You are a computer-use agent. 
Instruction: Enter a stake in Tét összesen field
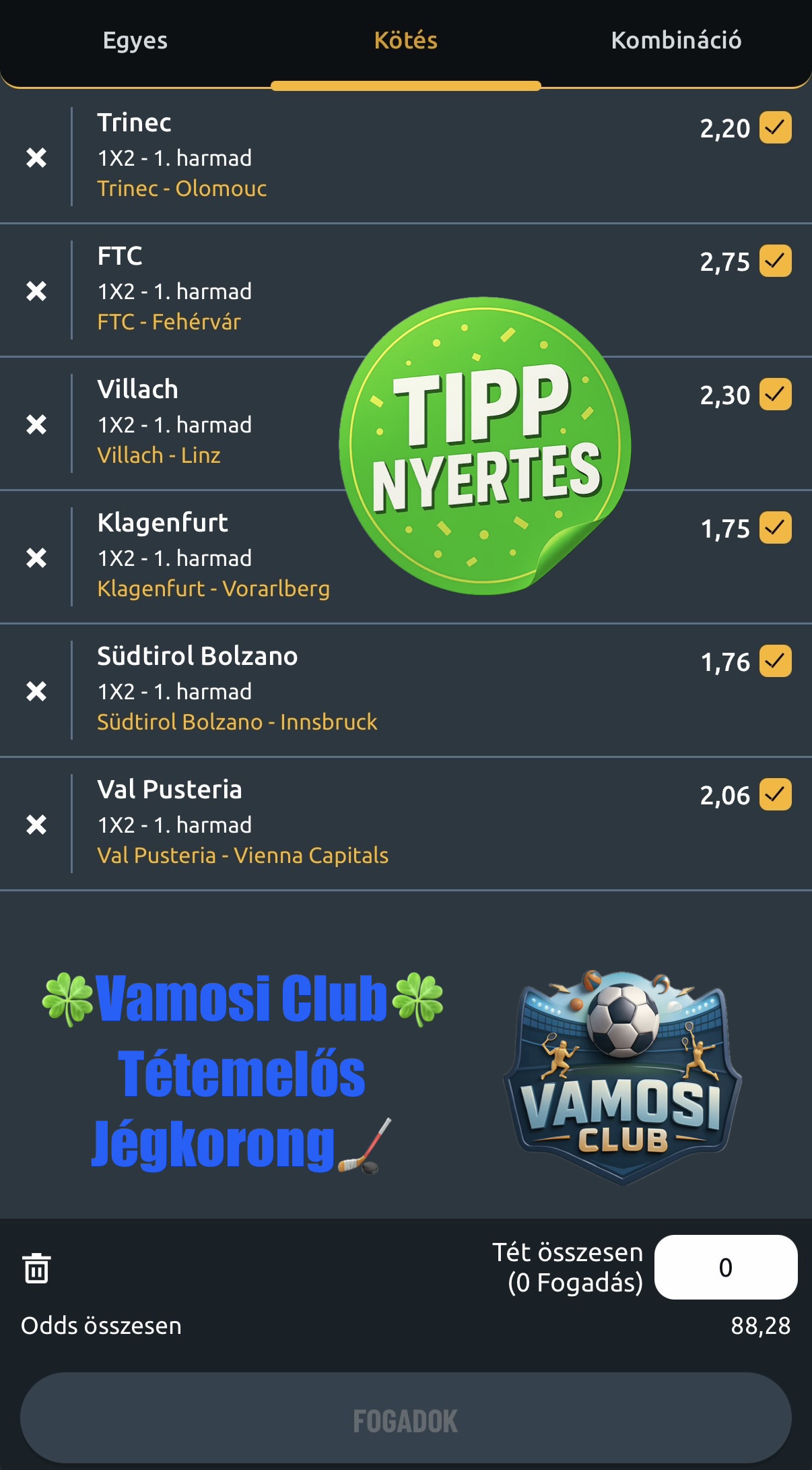[725, 1267]
